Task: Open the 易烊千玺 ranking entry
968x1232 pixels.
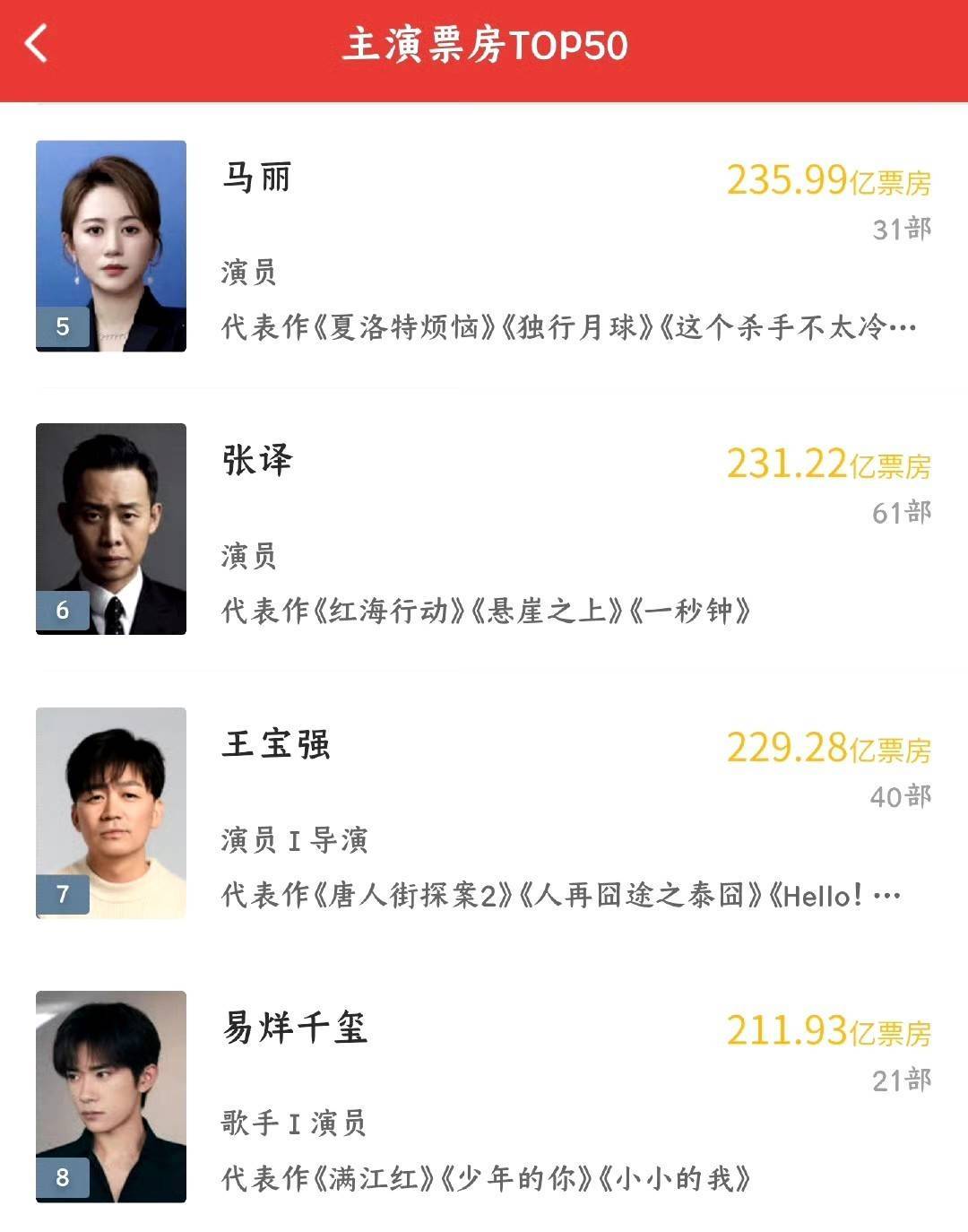Action: pyautogui.click(x=484, y=1097)
